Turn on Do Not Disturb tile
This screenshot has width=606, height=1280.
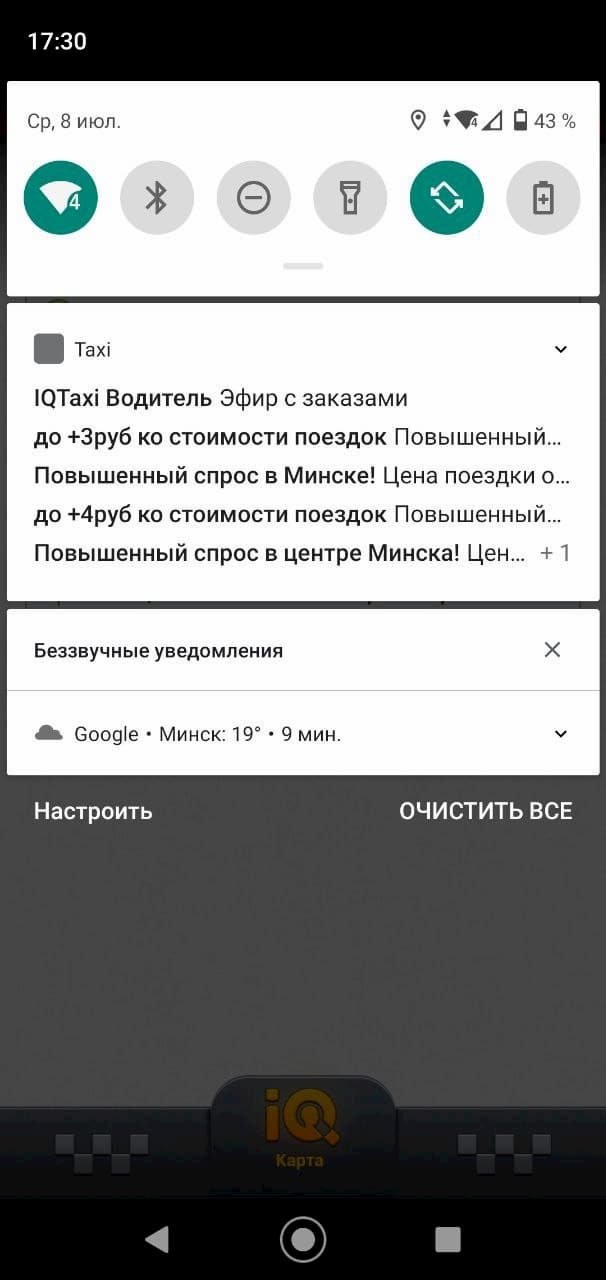pyautogui.click(x=253, y=198)
